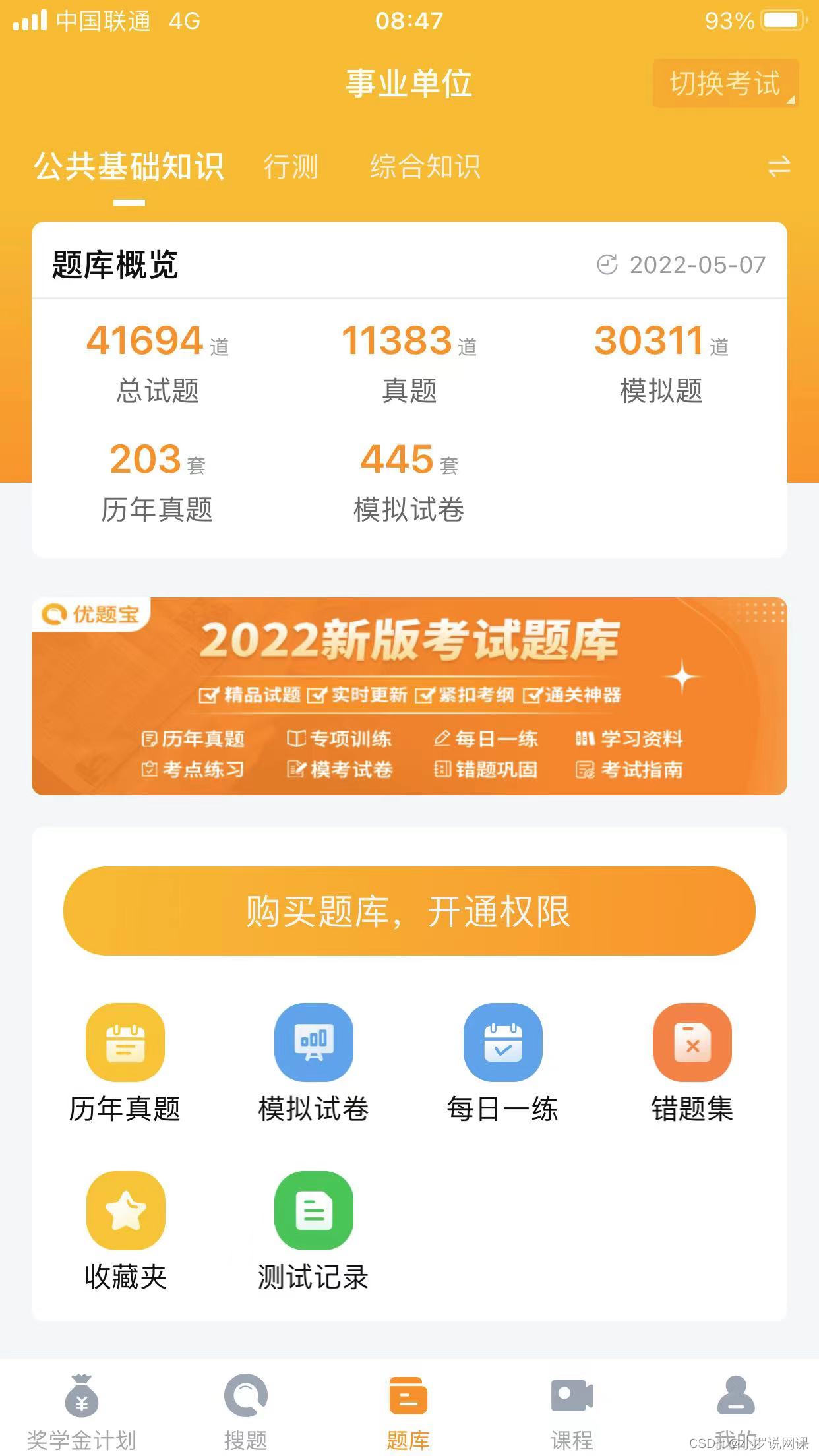Tap 购买题库，开通权限 button

[x=409, y=911]
